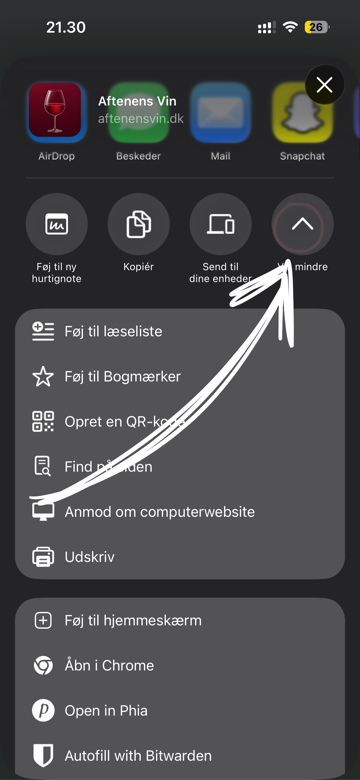Choose Open in Phia
This screenshot has width=360, height=780.
click(x=180, y=710)
